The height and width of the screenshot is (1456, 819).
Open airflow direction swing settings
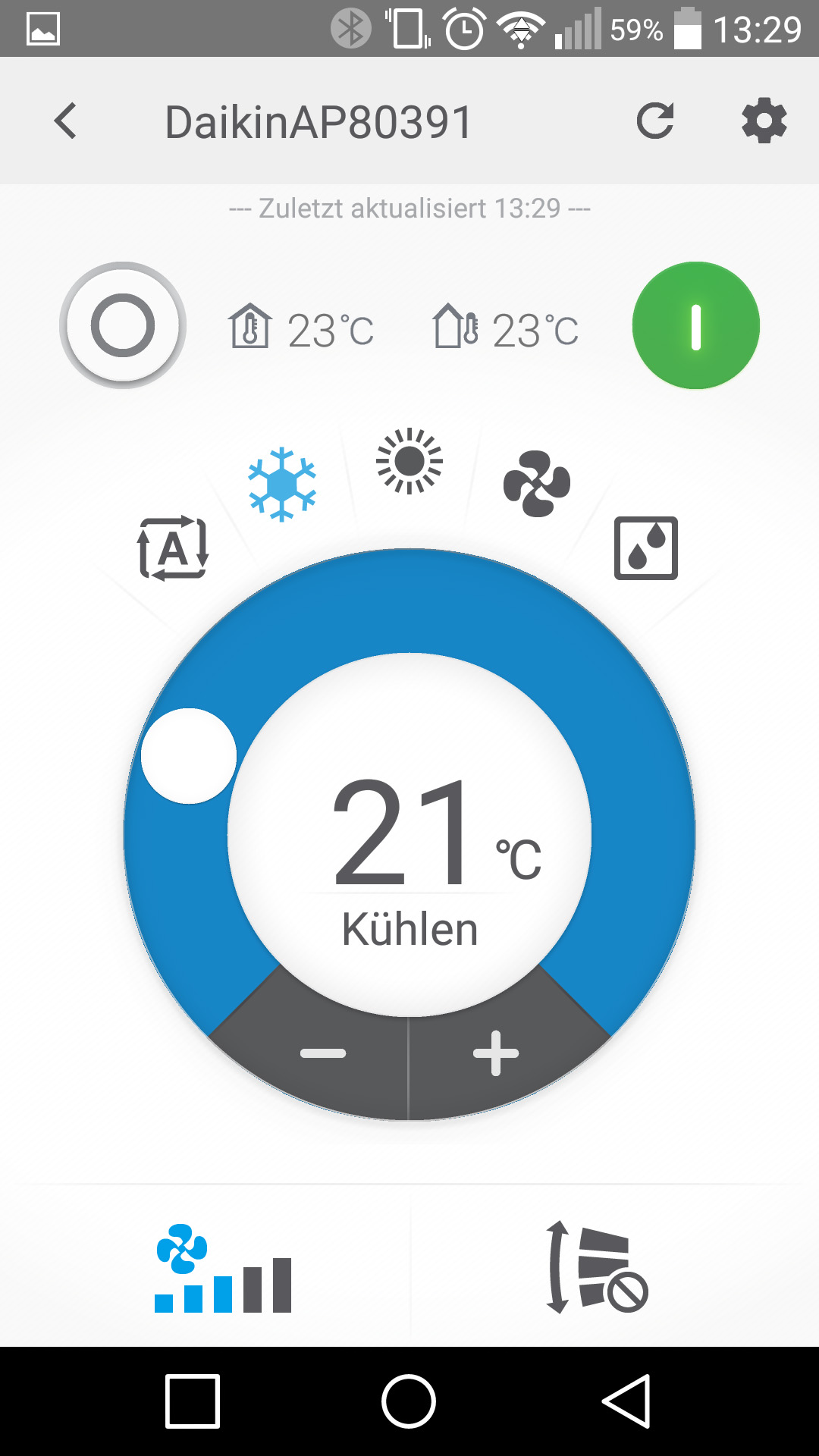pyautogui.click(x=597, y=1269)
